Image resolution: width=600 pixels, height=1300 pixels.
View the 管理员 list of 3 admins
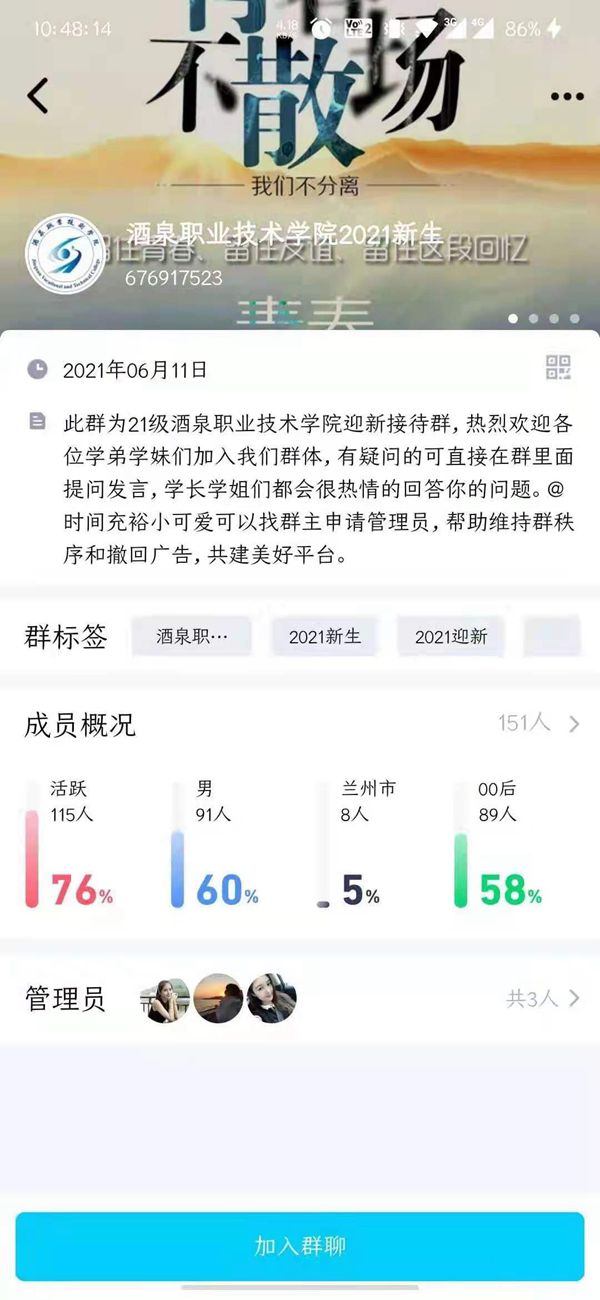point(543,998)
